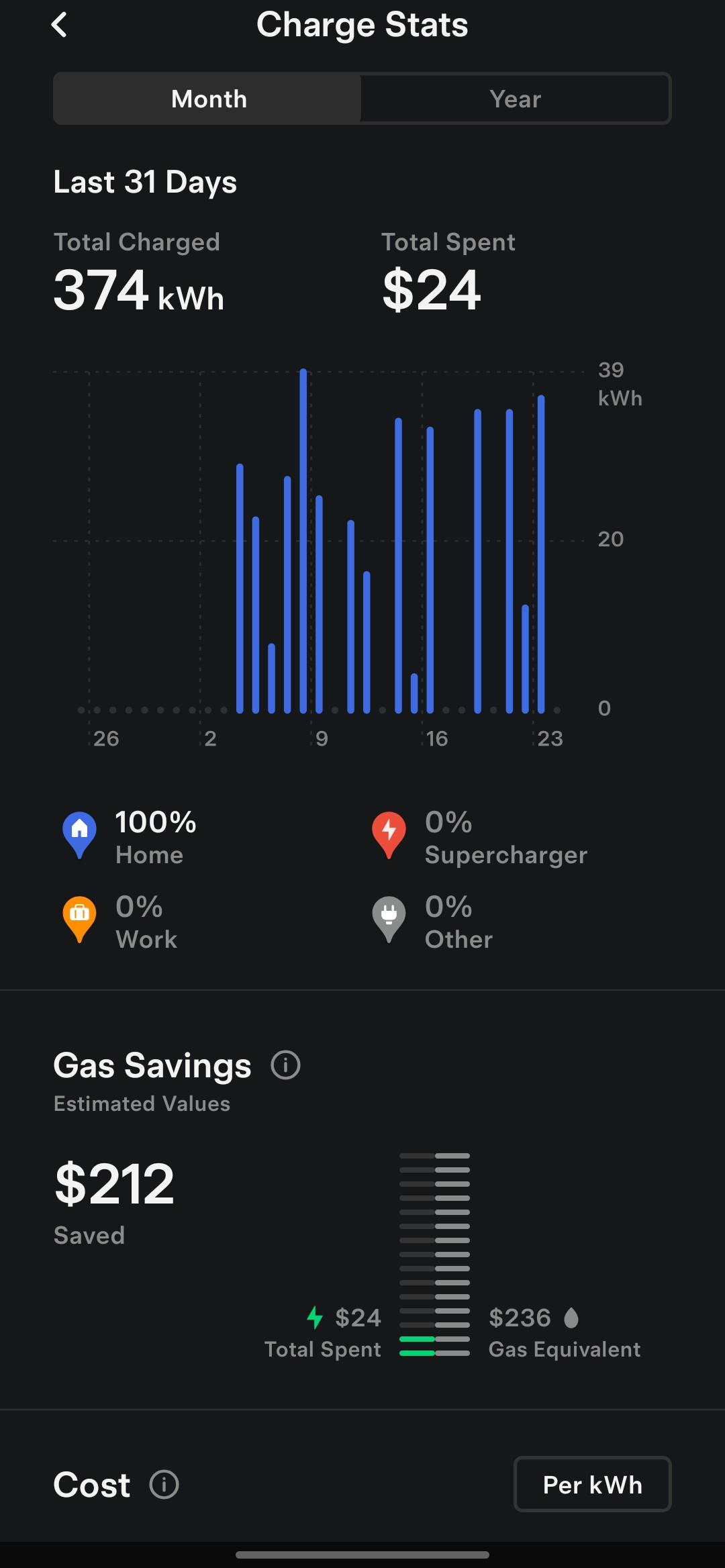This screenshot has height=1568, width=725.
Task: Select the Month segment
Action: pos(208,99)
